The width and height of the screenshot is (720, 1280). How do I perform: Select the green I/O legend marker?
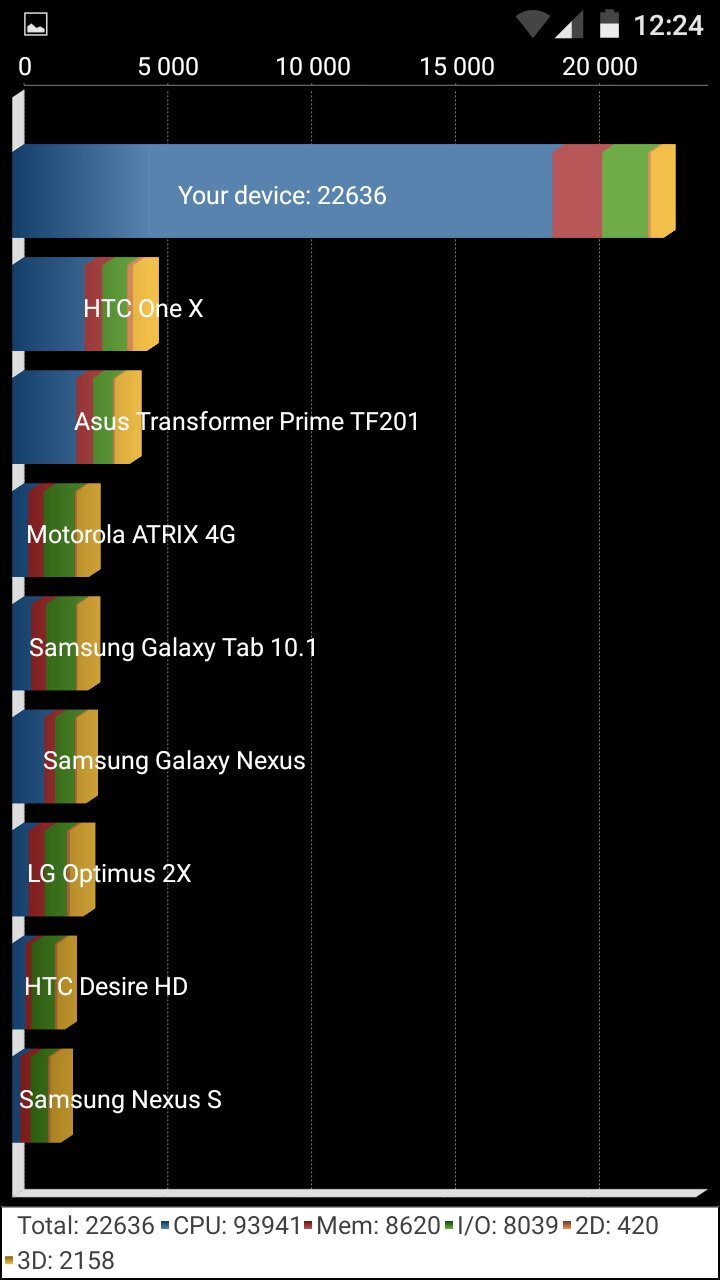click(x=450, y=1224)
